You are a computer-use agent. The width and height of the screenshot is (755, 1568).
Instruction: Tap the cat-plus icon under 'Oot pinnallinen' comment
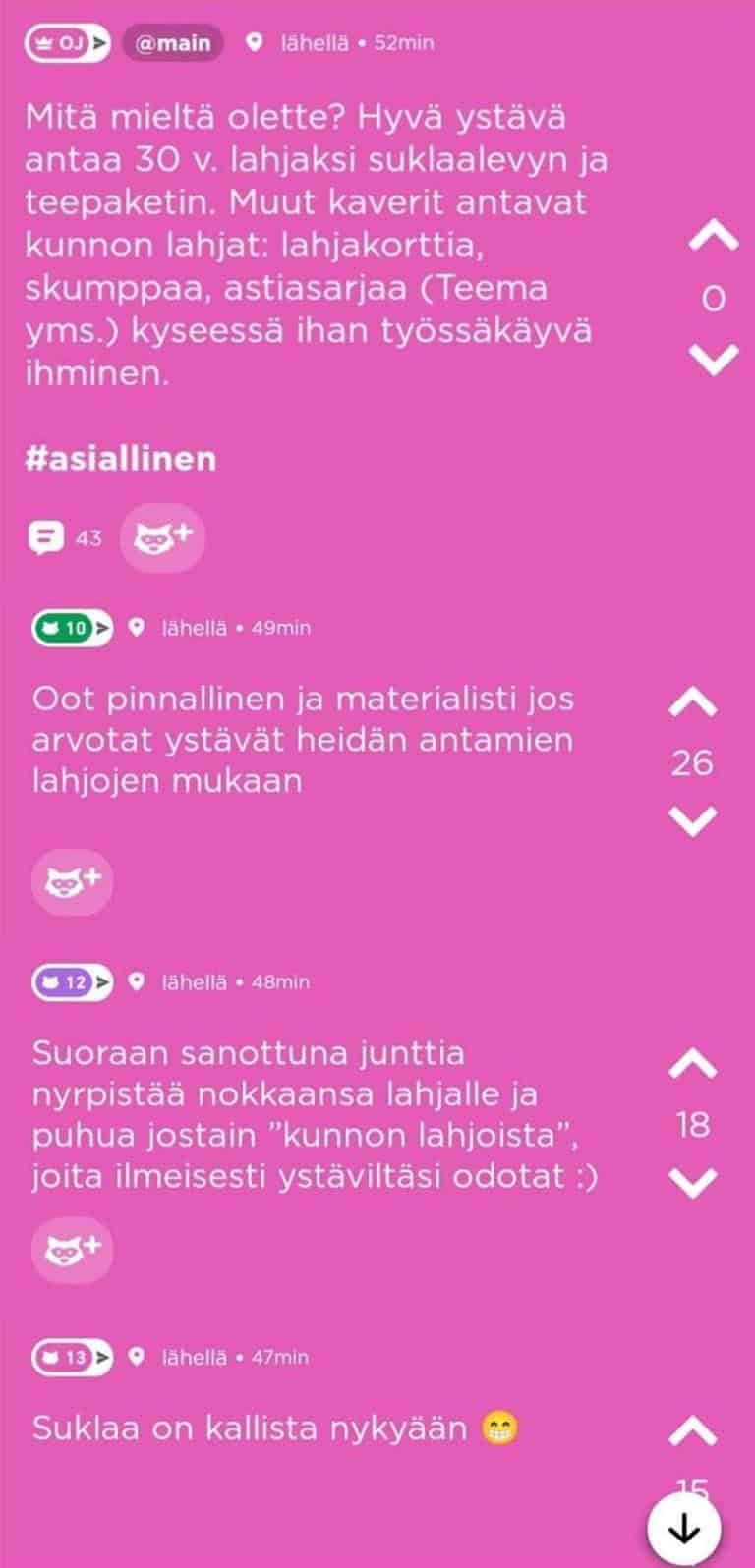pyautogui.click(x=73, y=881)
